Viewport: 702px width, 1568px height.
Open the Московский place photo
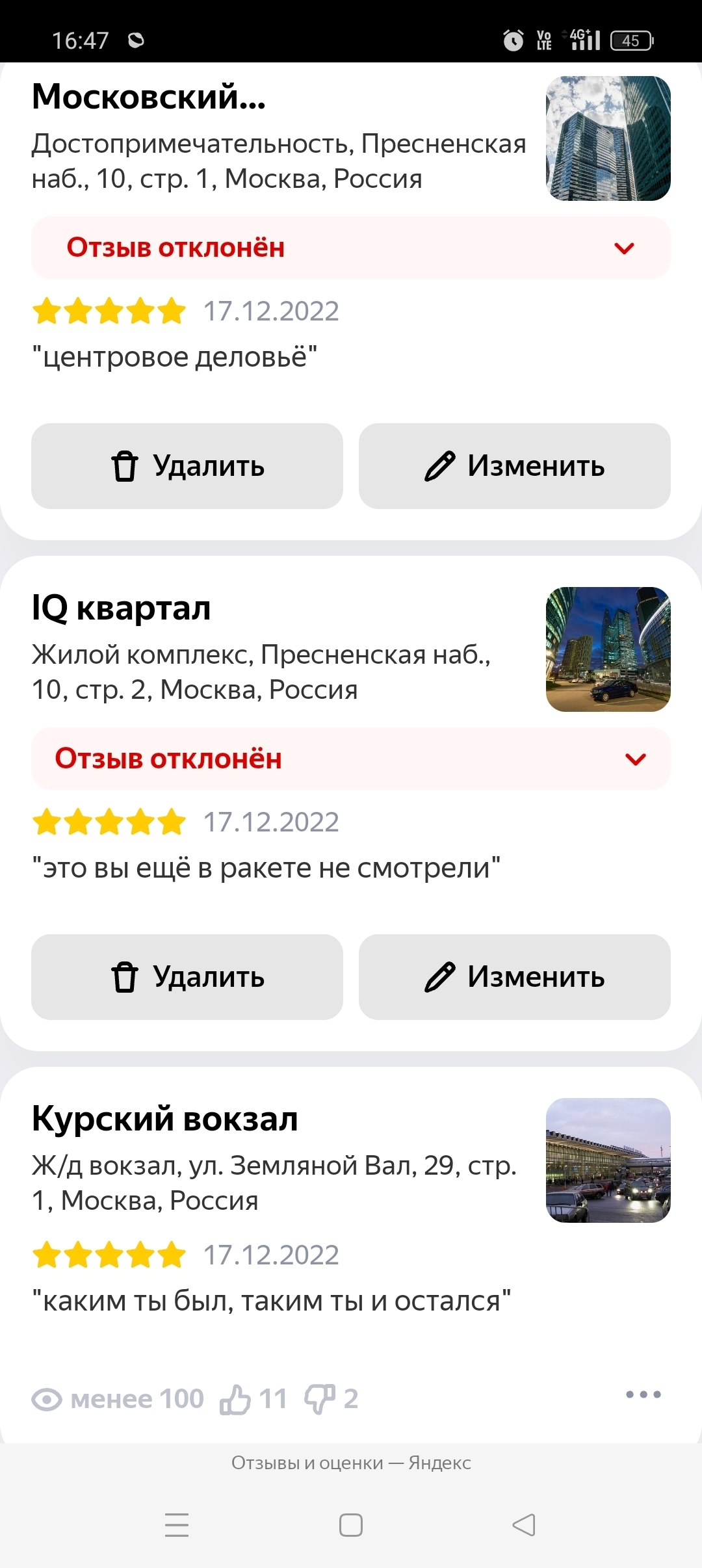(x=608, y=138)
